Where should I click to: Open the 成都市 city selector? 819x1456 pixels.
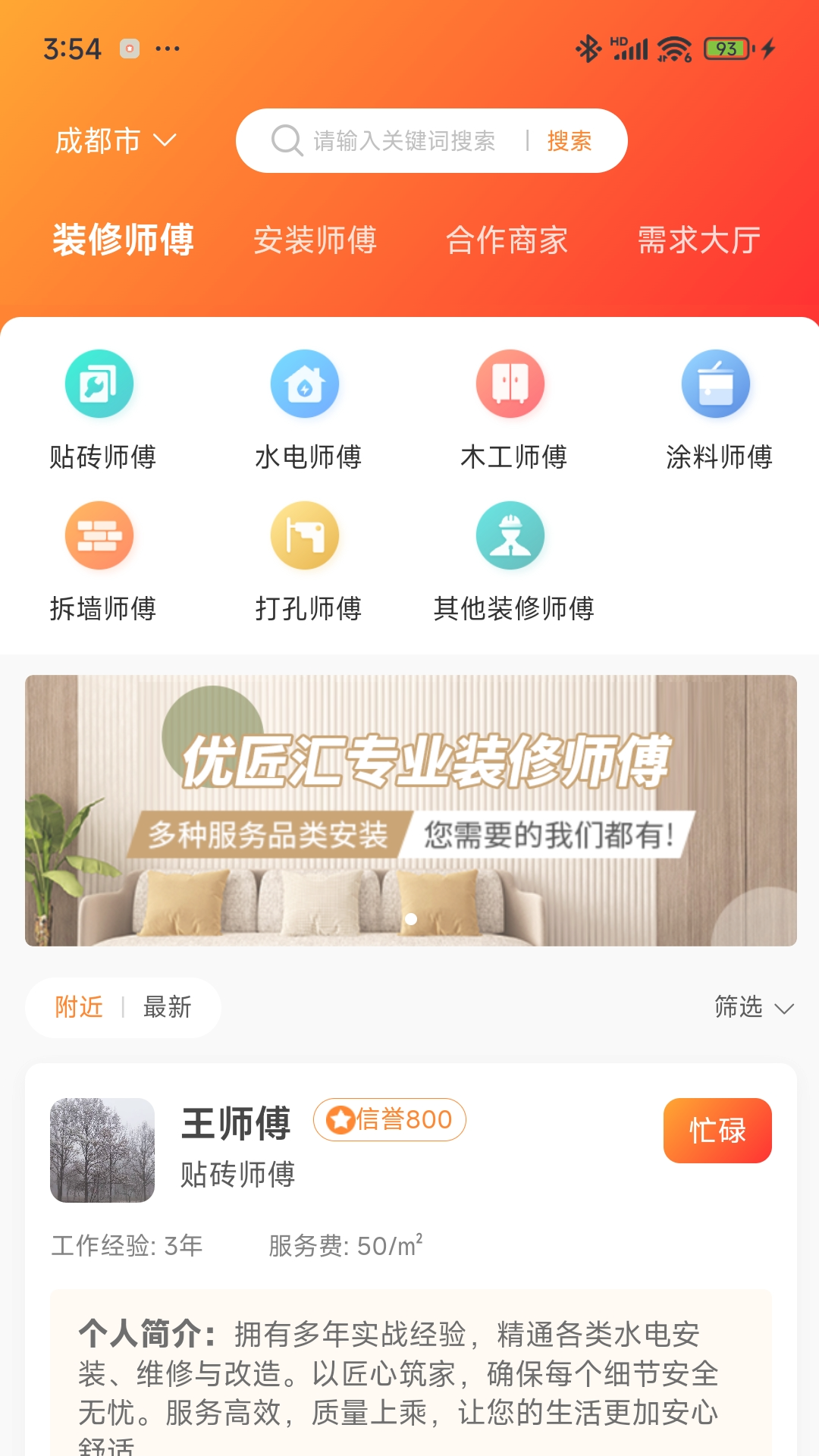pos(115,141)
